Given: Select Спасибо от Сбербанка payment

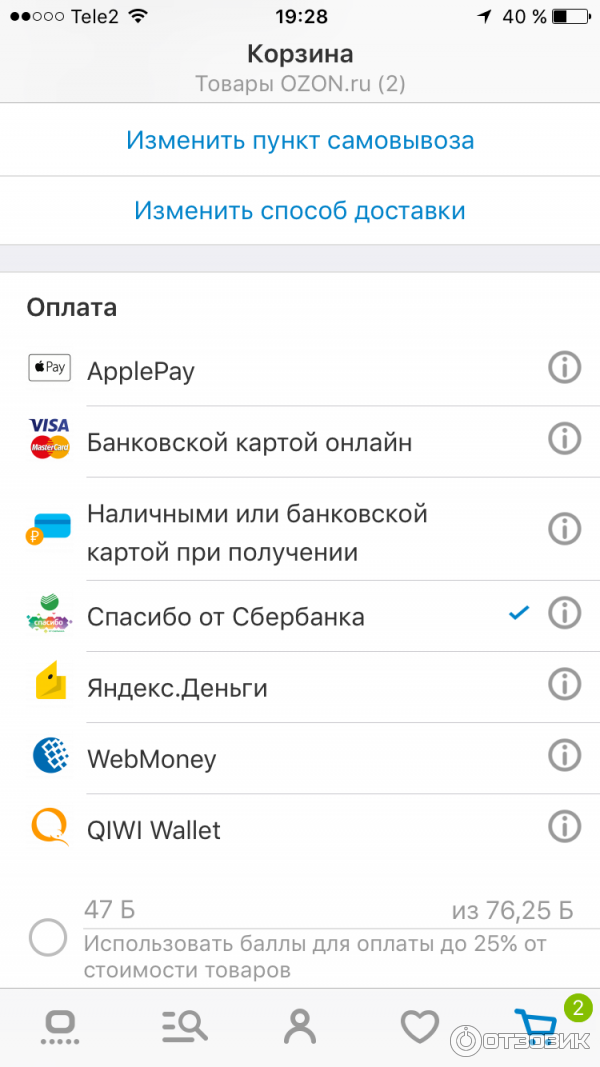Looking at the screenshot, I should pos(226,616).
